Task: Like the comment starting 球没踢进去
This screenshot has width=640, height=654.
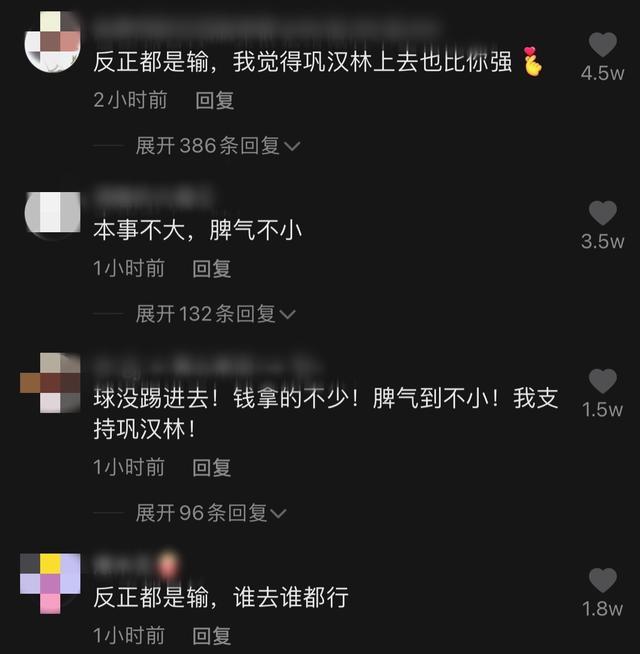Action: pos(602,381)
